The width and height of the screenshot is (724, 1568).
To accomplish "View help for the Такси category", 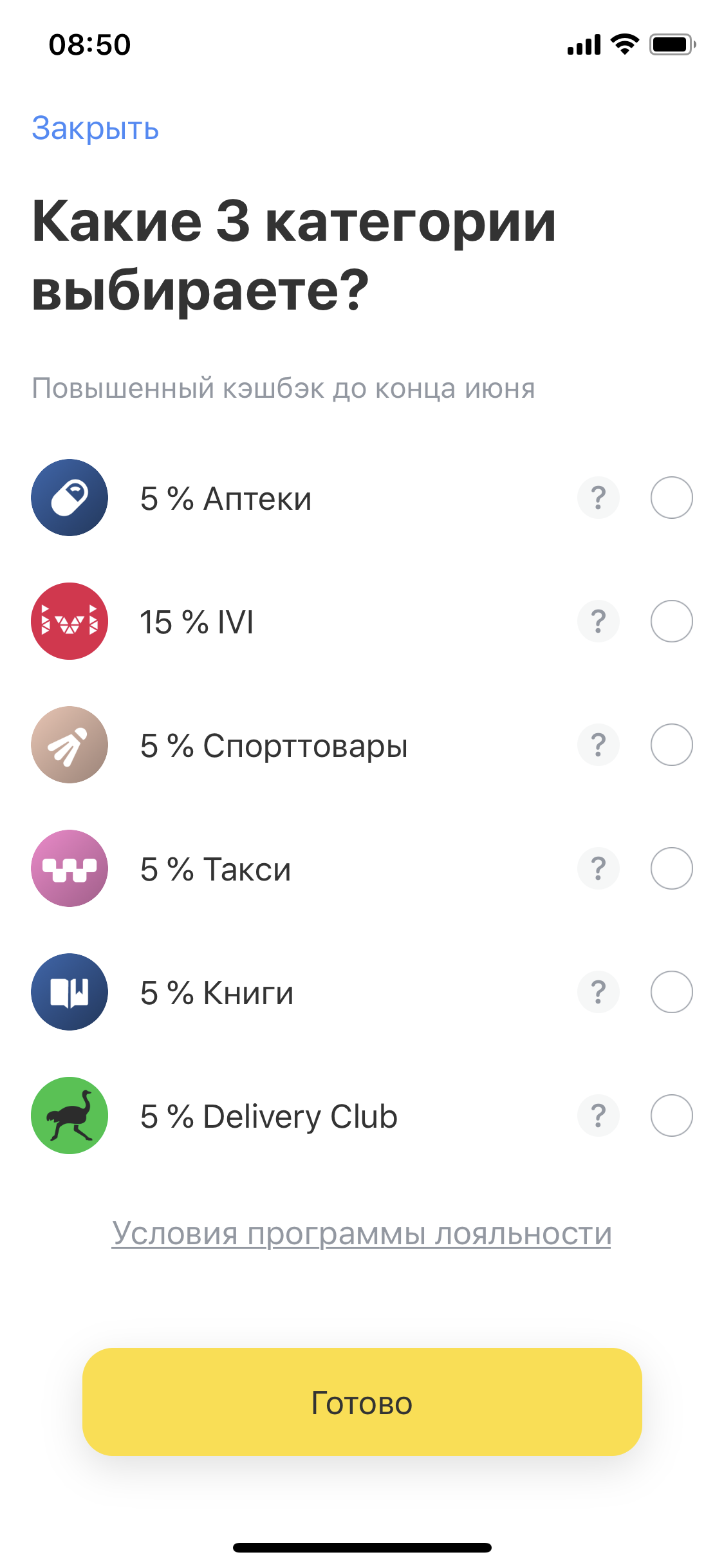I will (x=599, y=868).
